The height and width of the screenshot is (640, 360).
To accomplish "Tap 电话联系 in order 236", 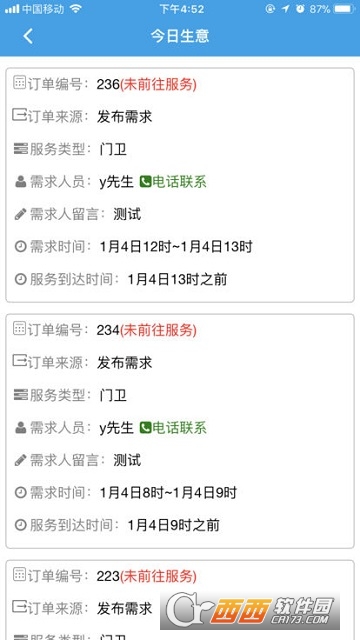I will coord(173,182).
